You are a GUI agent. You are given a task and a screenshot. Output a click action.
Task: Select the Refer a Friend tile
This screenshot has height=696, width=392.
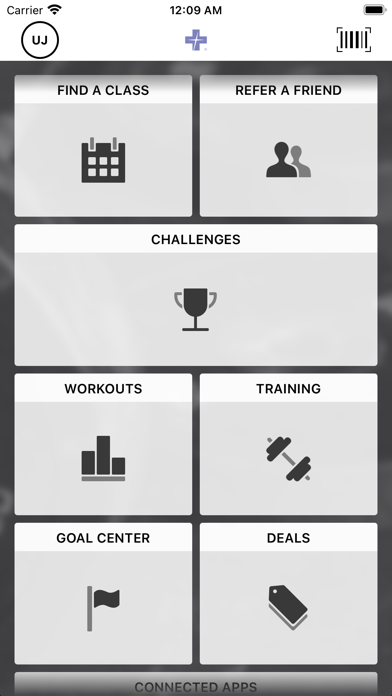point(289,146)
